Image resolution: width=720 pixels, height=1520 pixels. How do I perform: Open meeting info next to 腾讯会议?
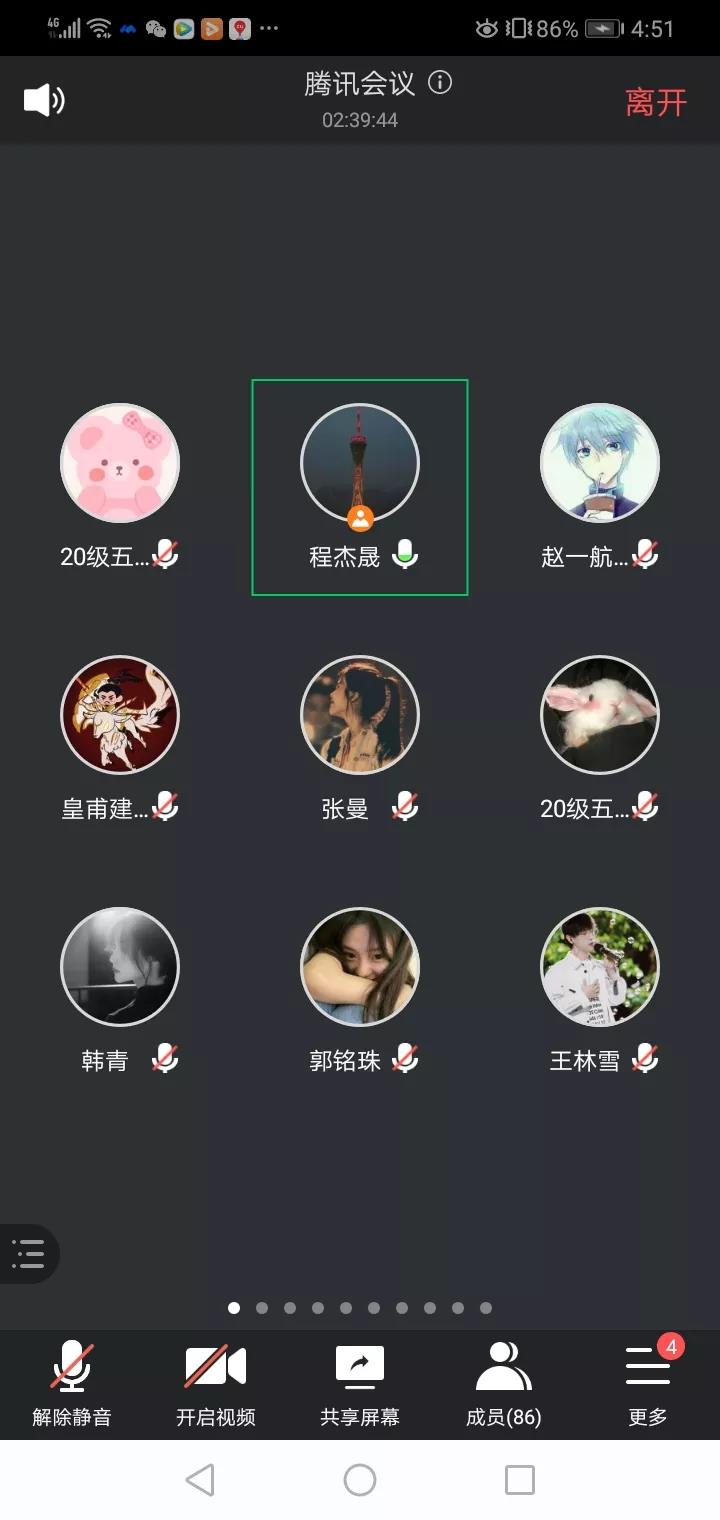pos(440,83)
